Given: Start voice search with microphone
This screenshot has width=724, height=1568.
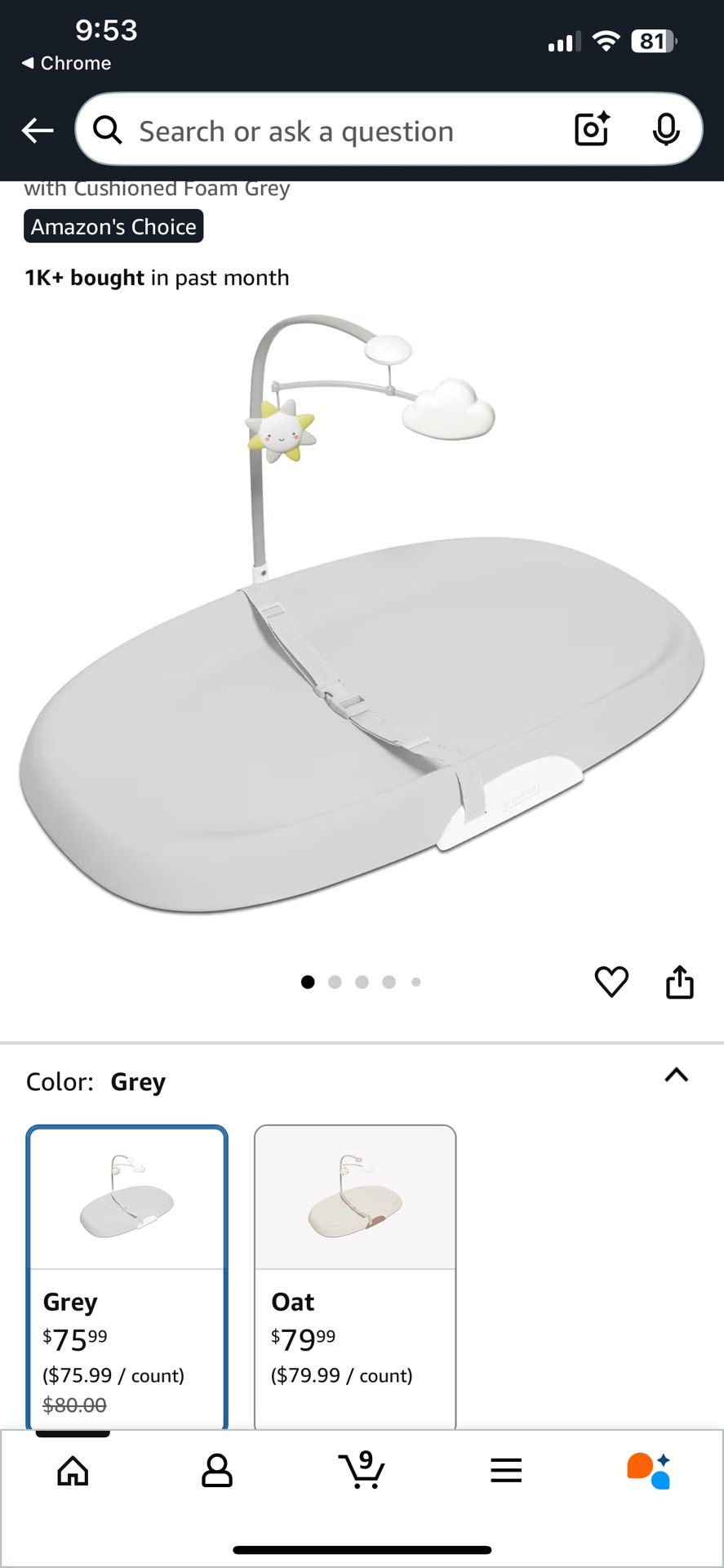Looking at the screenshot, I should tap(666, 130).
